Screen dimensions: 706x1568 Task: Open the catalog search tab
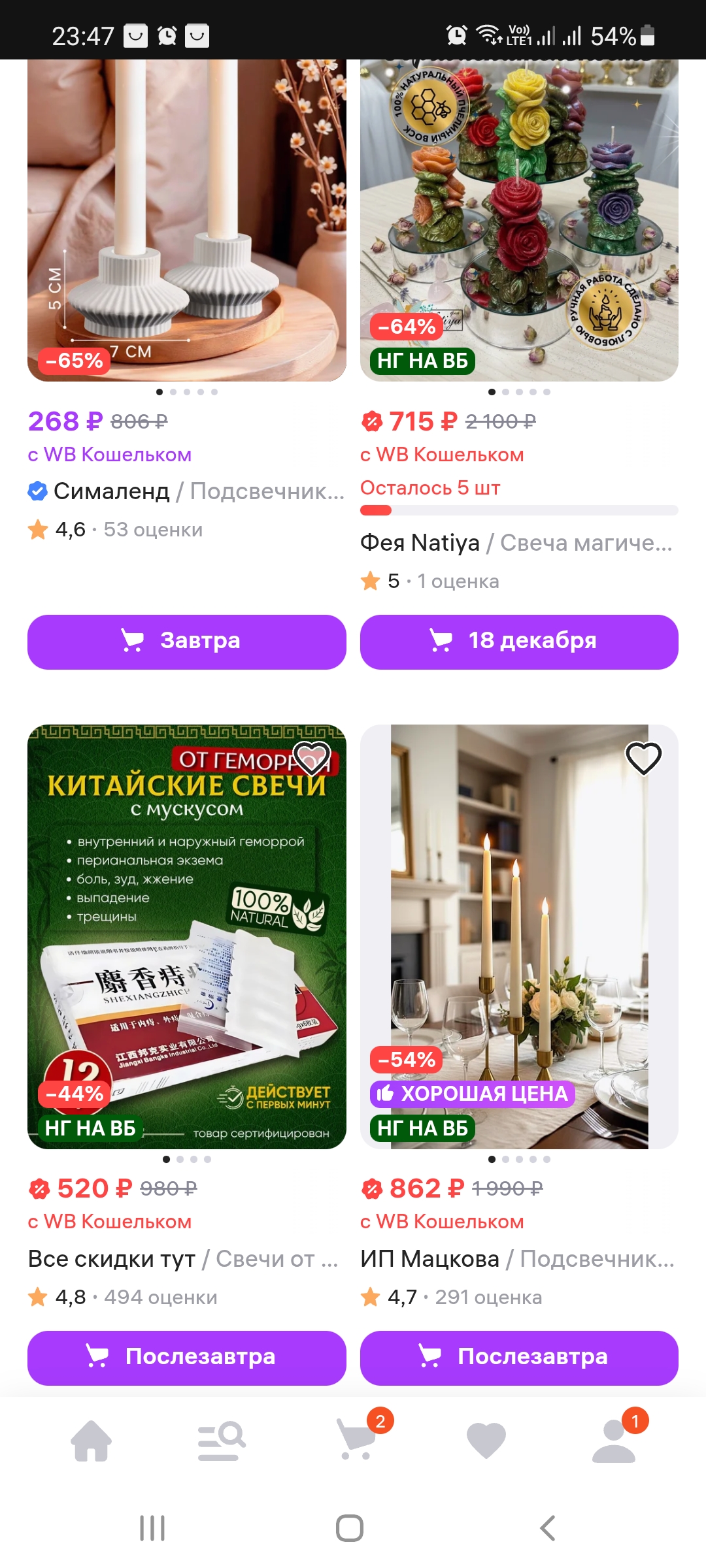click(x=222, y=1441)
